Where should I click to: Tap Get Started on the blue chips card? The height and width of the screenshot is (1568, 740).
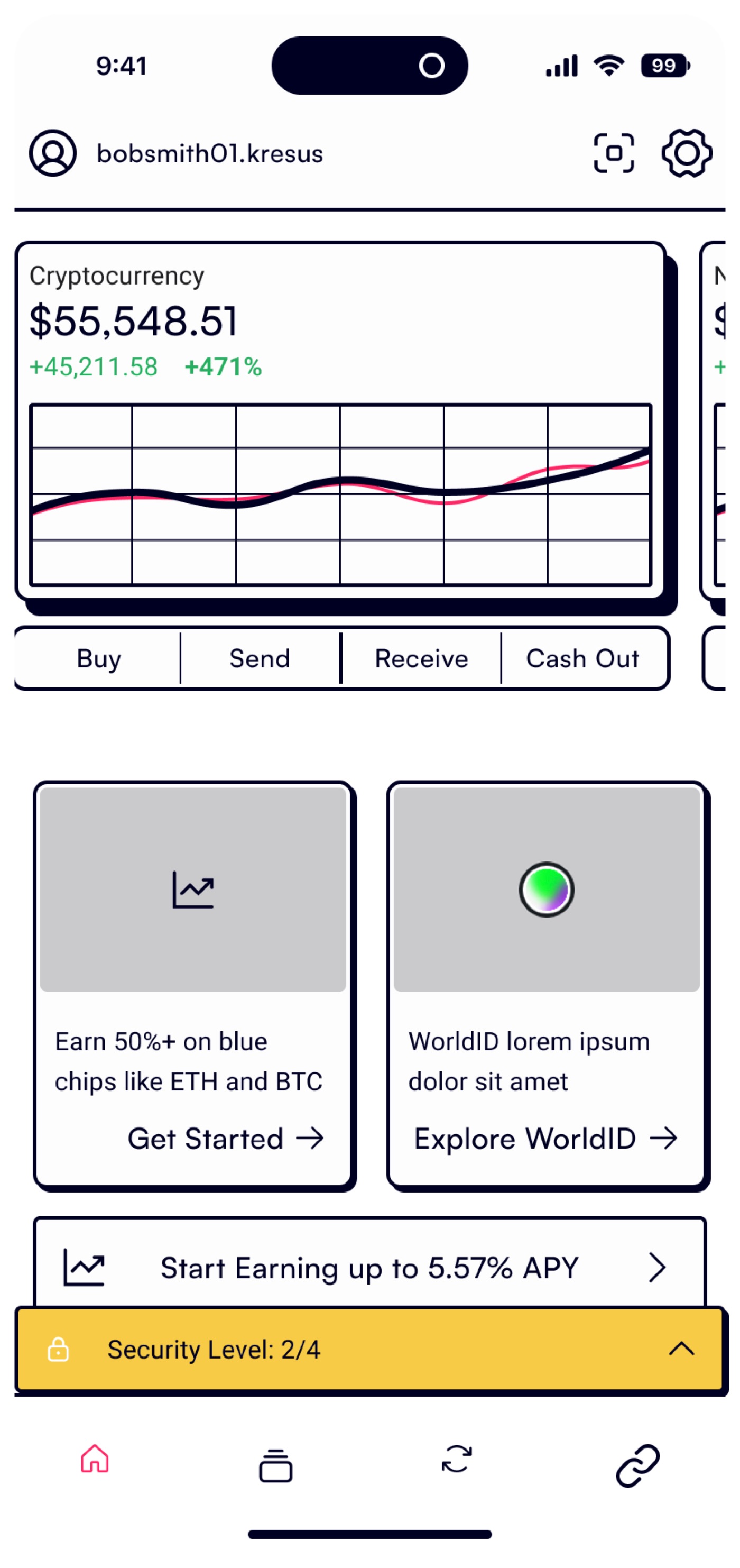(226, 1138)
